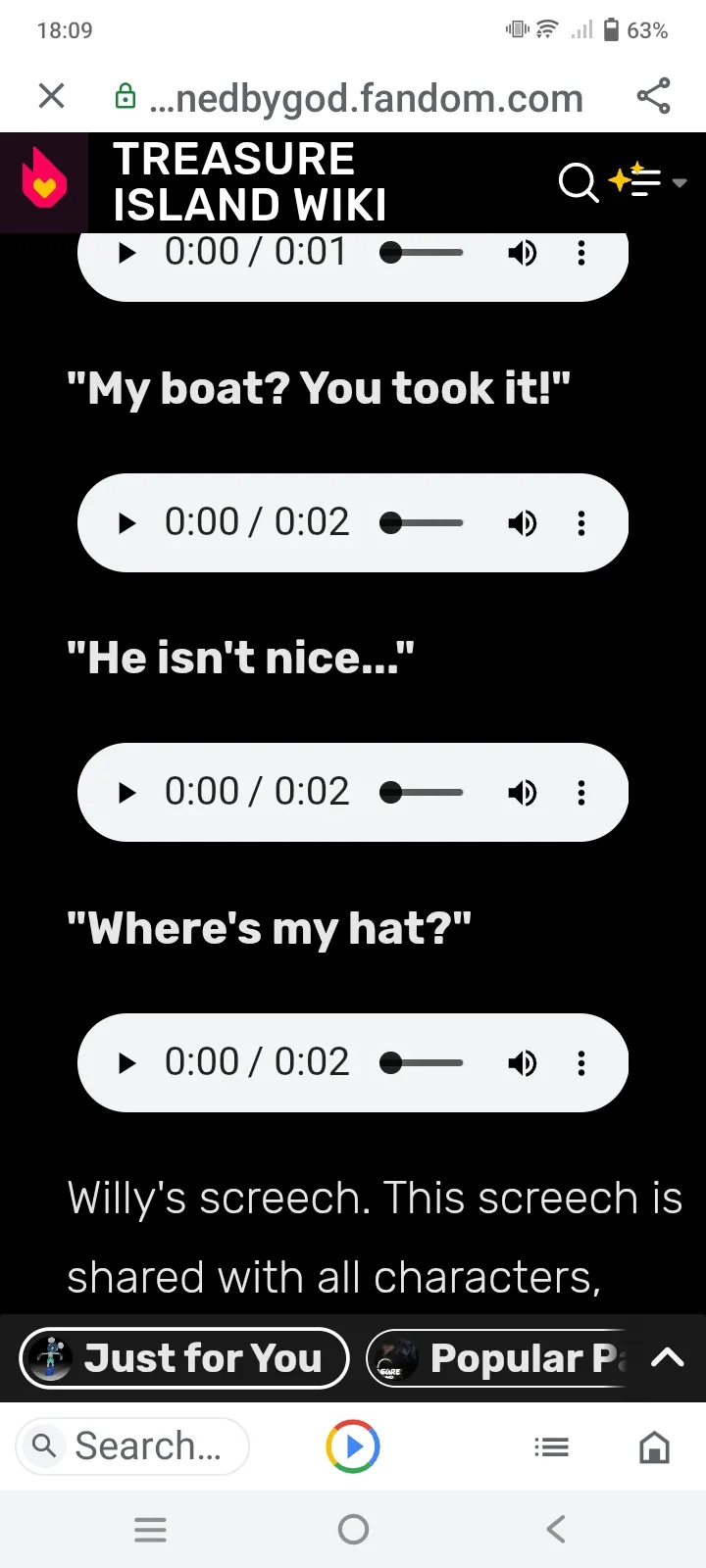Open the wiki search magnifier
706x1568 pixels.
(x=578, y=182)
